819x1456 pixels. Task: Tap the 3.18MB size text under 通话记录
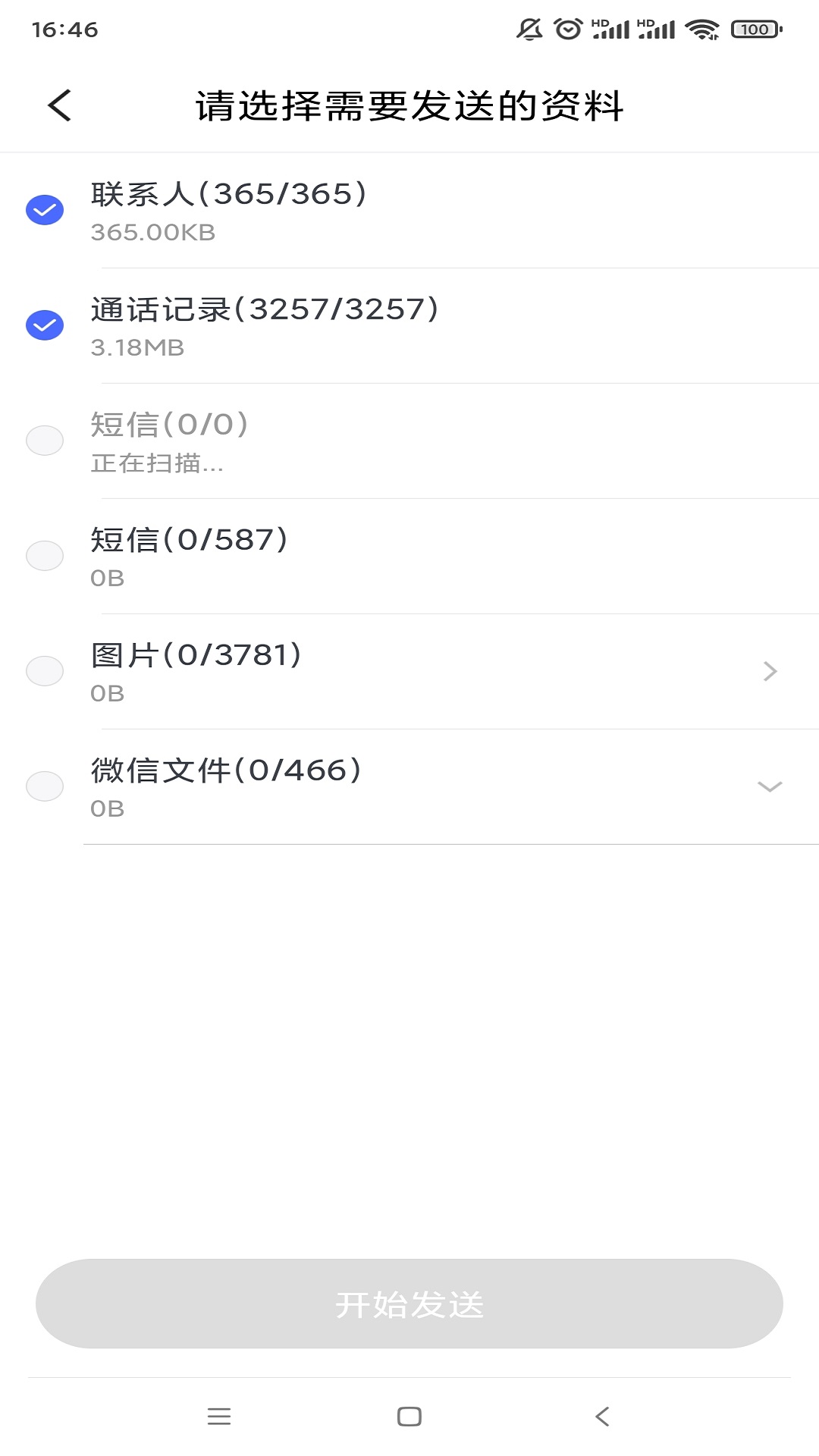coord(137,349)
